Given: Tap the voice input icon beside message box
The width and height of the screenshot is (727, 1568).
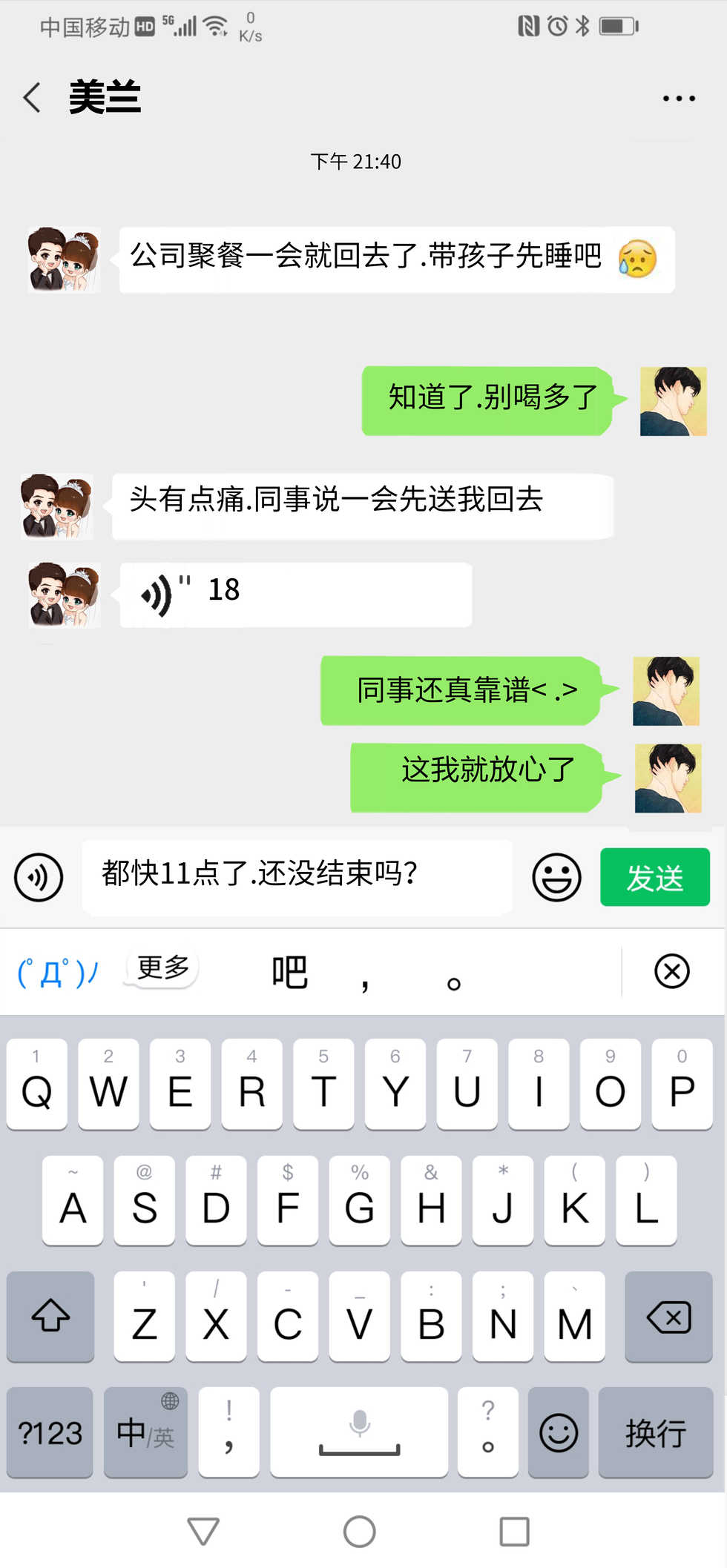Looking at the screenshot, I should (38, 876).
